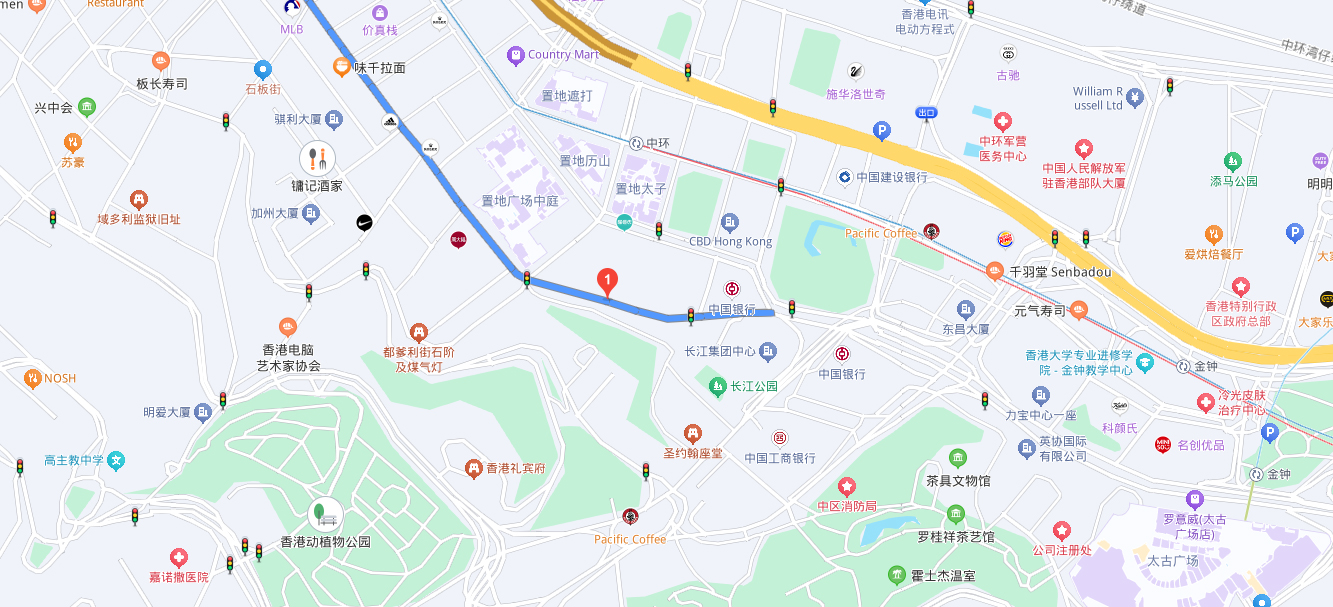
Task: Open the 中区消防局 marker
Action: click(x=847, y=487)
